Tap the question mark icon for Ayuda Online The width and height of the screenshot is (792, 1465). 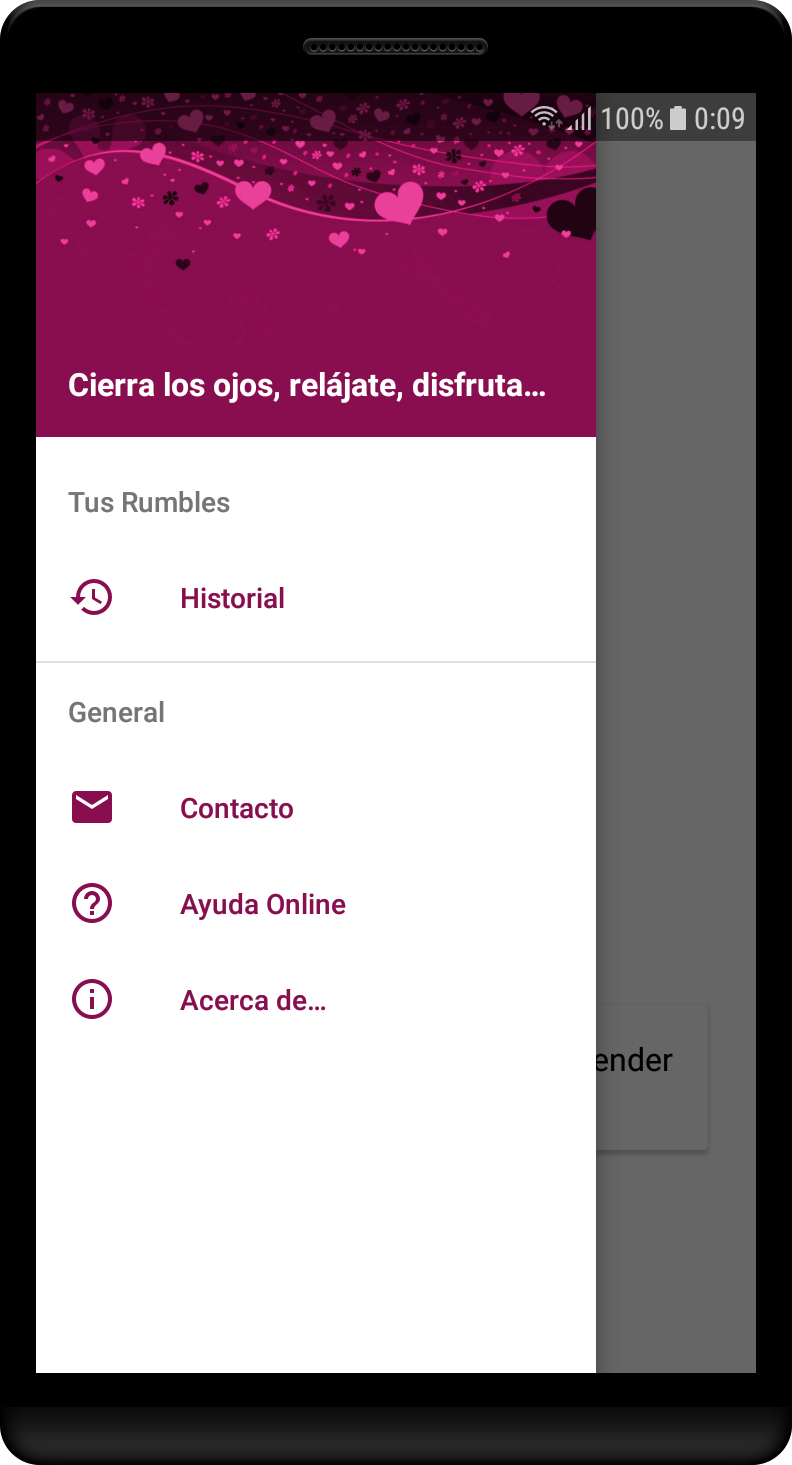[91, 903]
